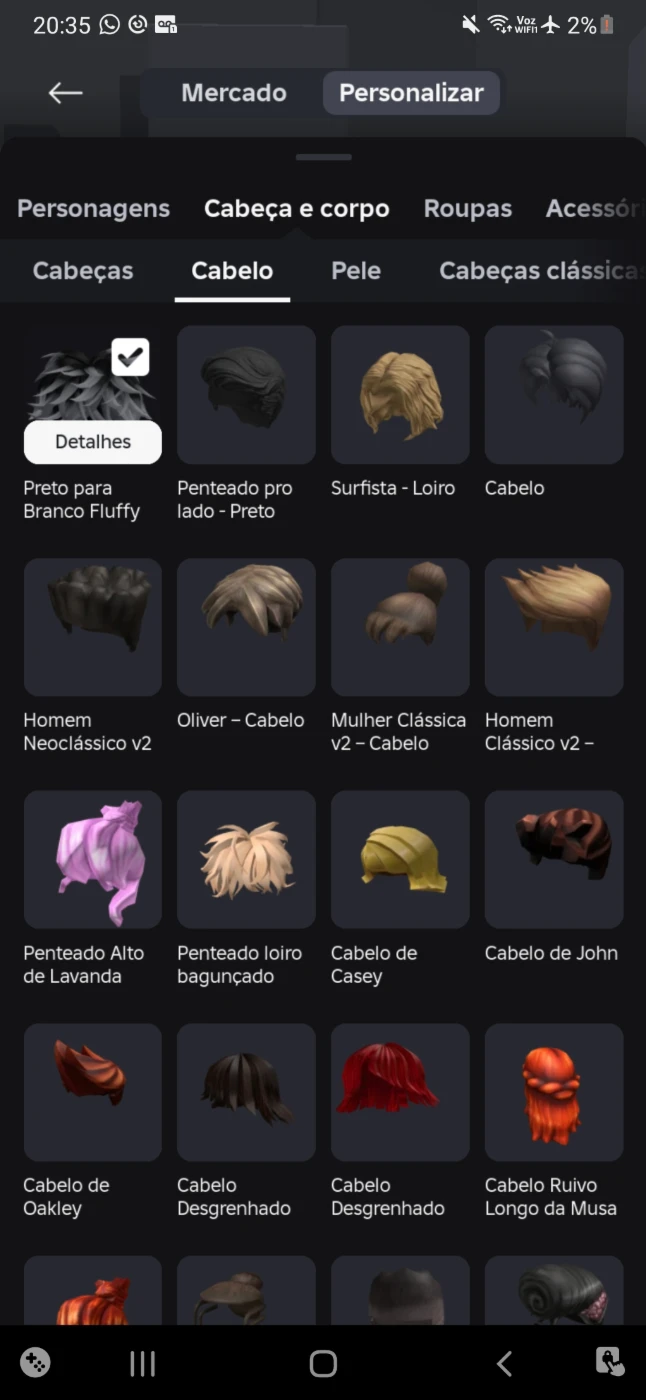This screenshot has width=646, height=1400.
Task: Go back using the top arrow
Action: tap(65, 93)
